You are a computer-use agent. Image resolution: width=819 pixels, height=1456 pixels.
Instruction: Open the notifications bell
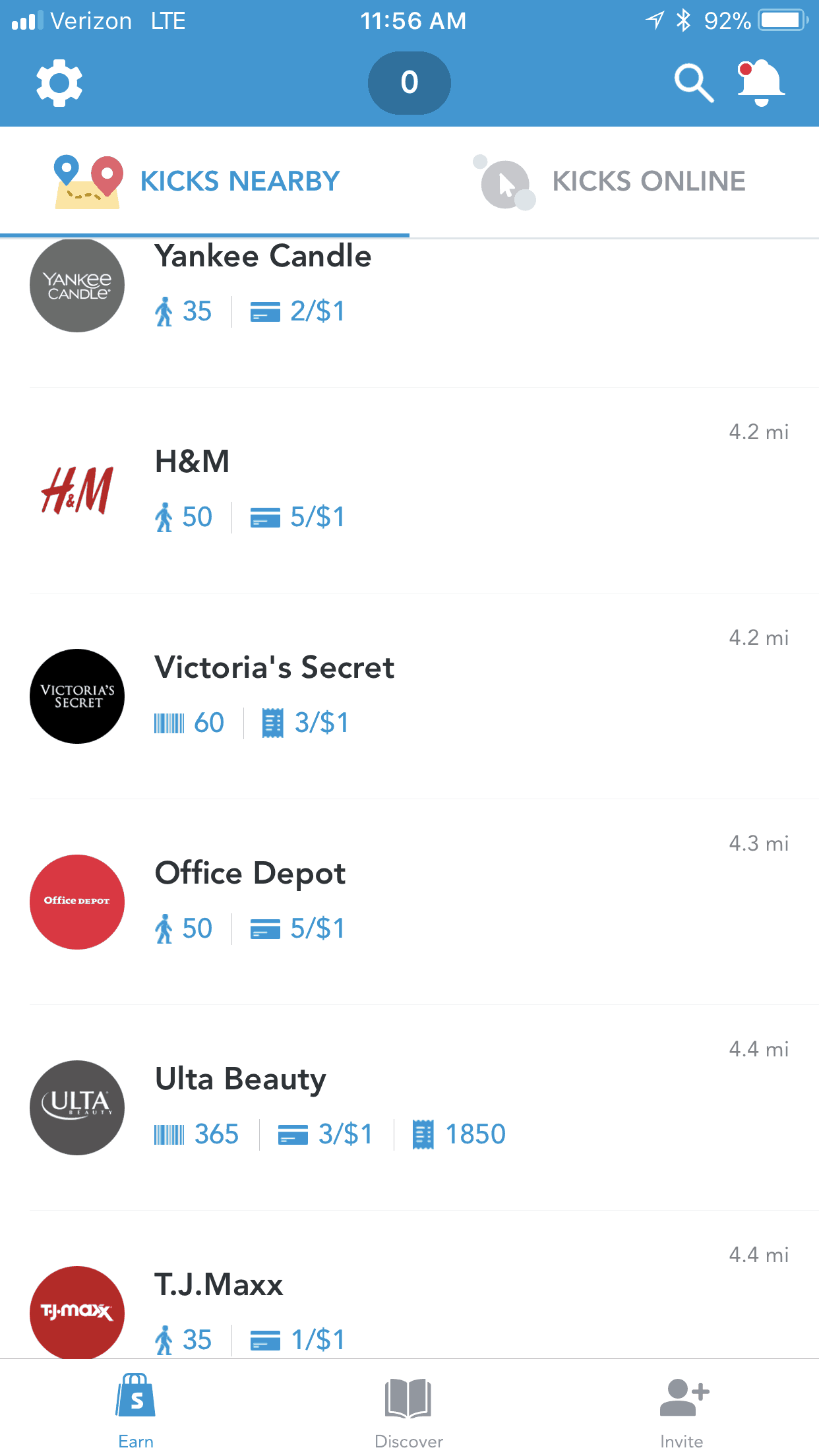pos(760,83)
